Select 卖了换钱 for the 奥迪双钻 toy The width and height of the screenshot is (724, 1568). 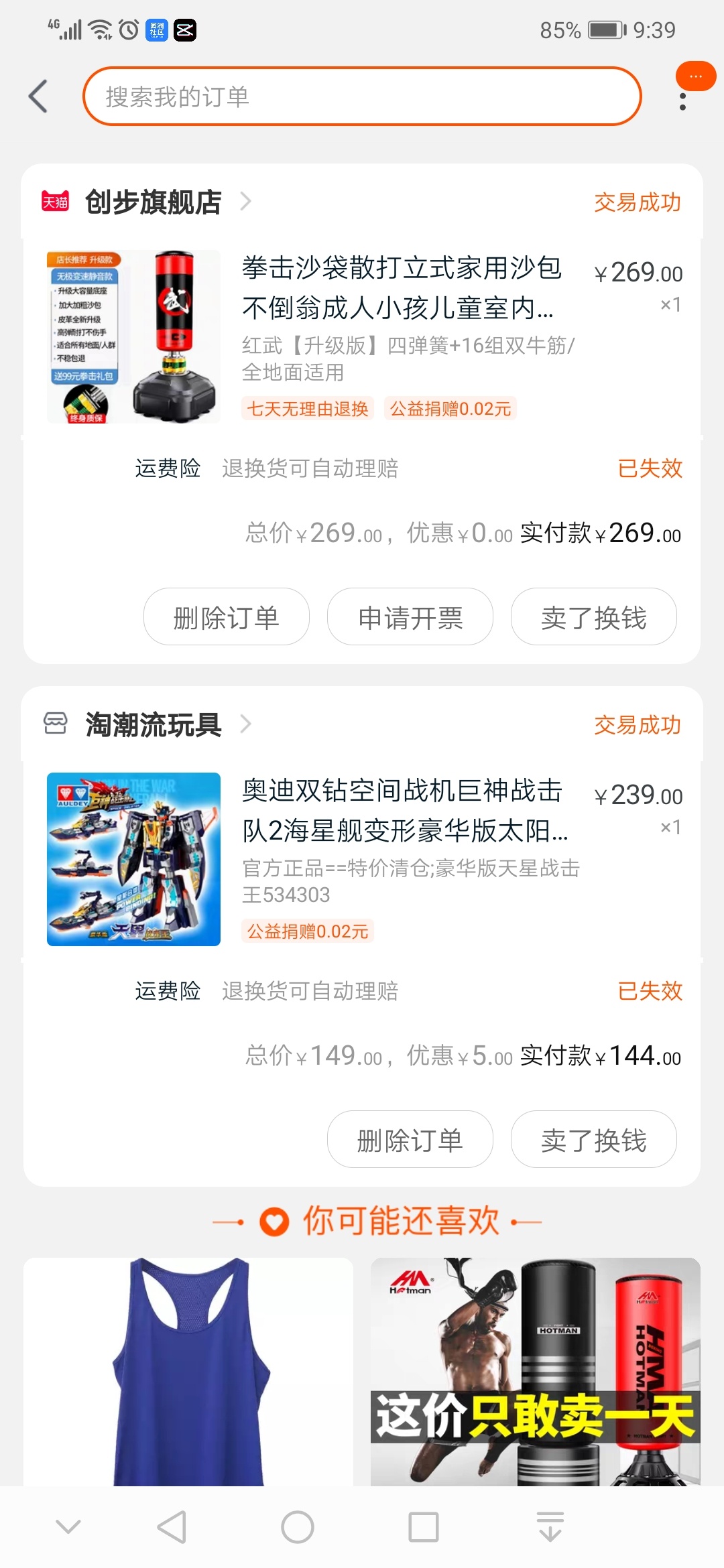pos(594,1140)
